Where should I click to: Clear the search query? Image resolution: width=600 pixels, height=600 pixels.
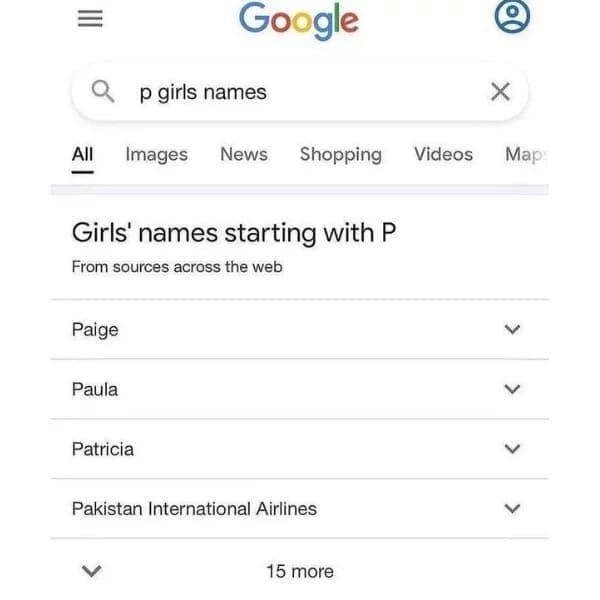click(x=501, y=93)
